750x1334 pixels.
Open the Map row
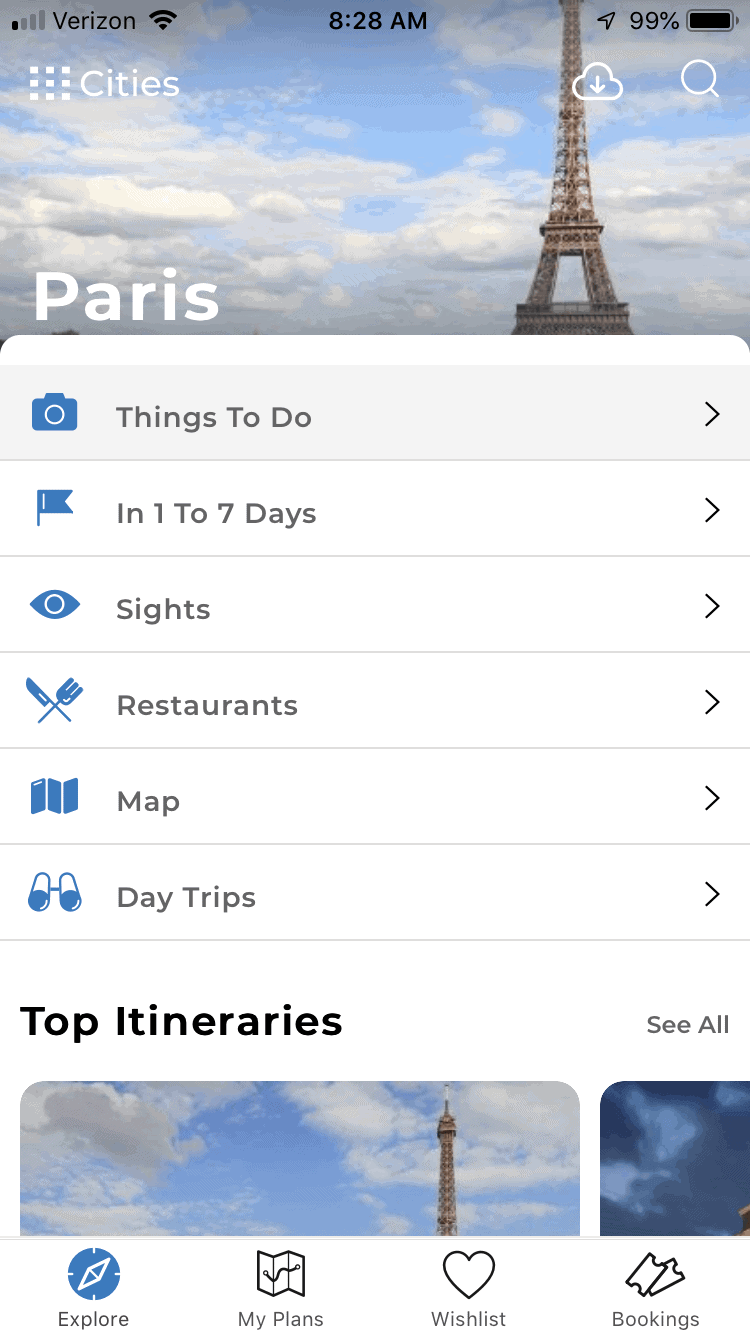click(375, 797)
